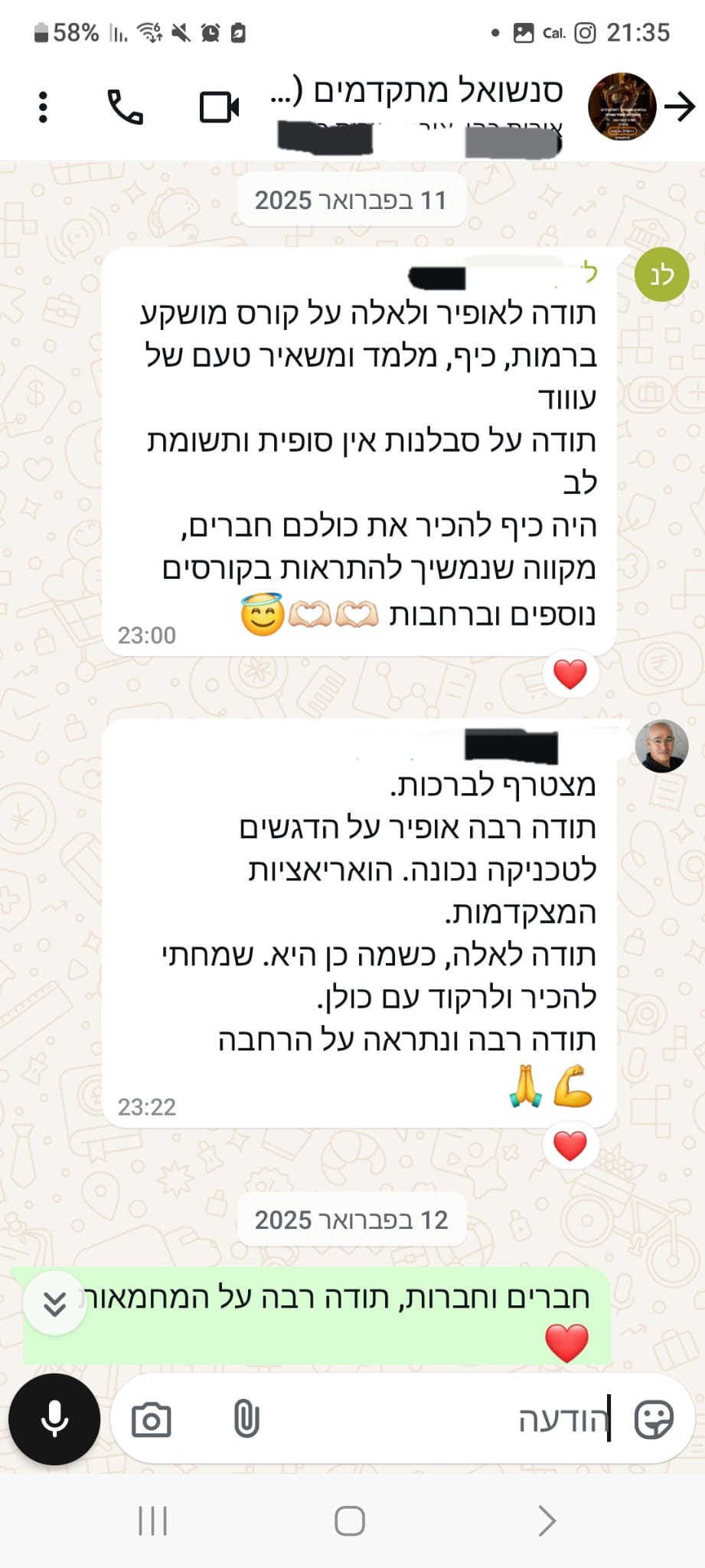Open the profile photo of 23:22 sender
705x1568 pixels.
pyautogui.click(x=661, y=746)
